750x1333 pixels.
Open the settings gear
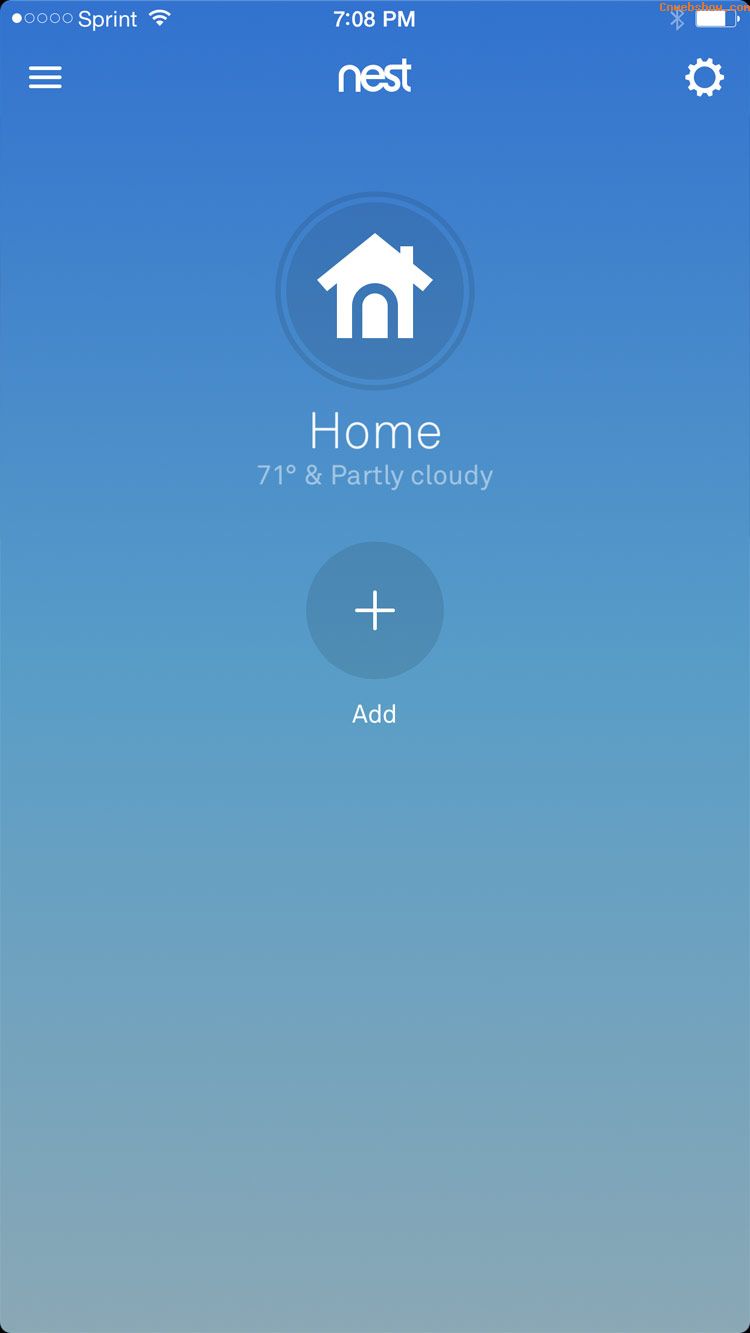704,77
